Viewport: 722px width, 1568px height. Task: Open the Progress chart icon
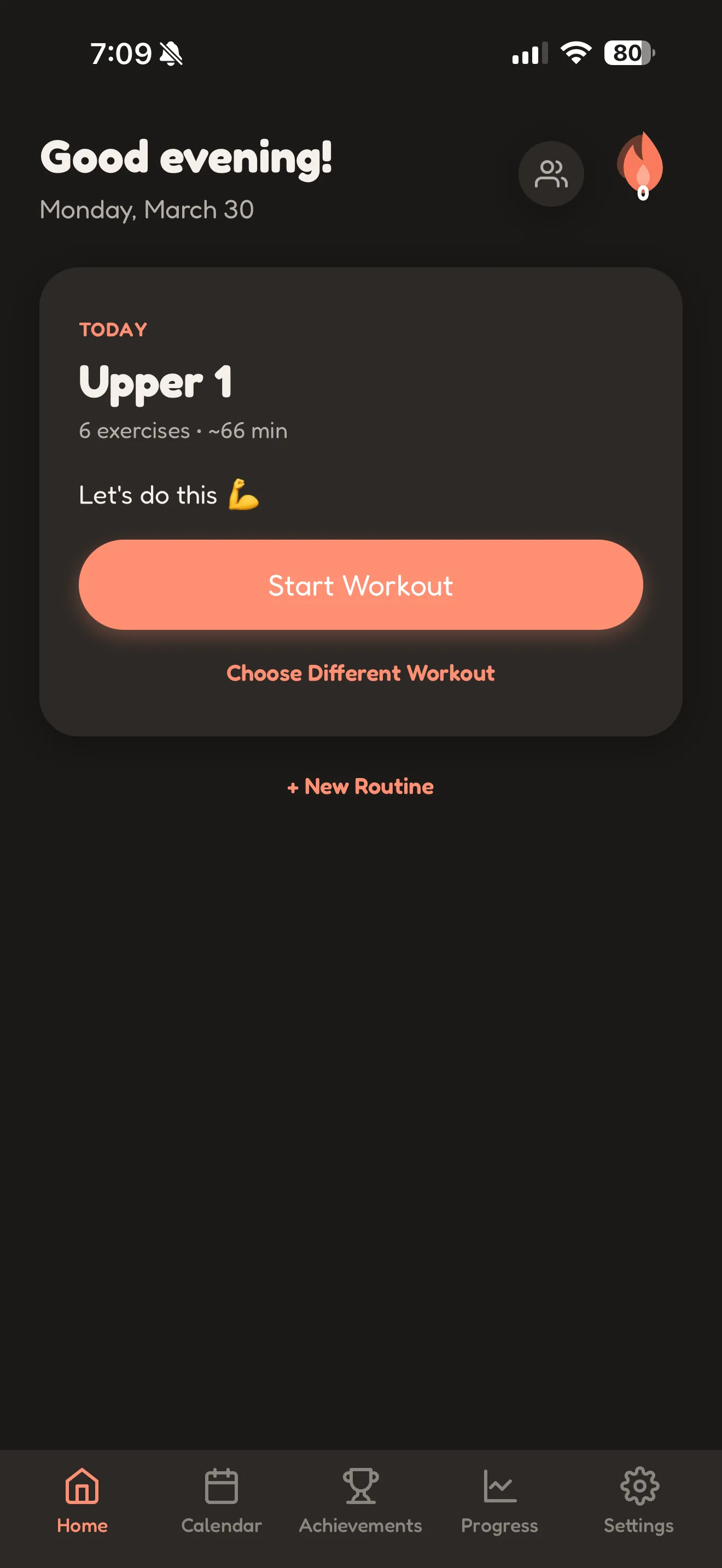point(499,1485)
